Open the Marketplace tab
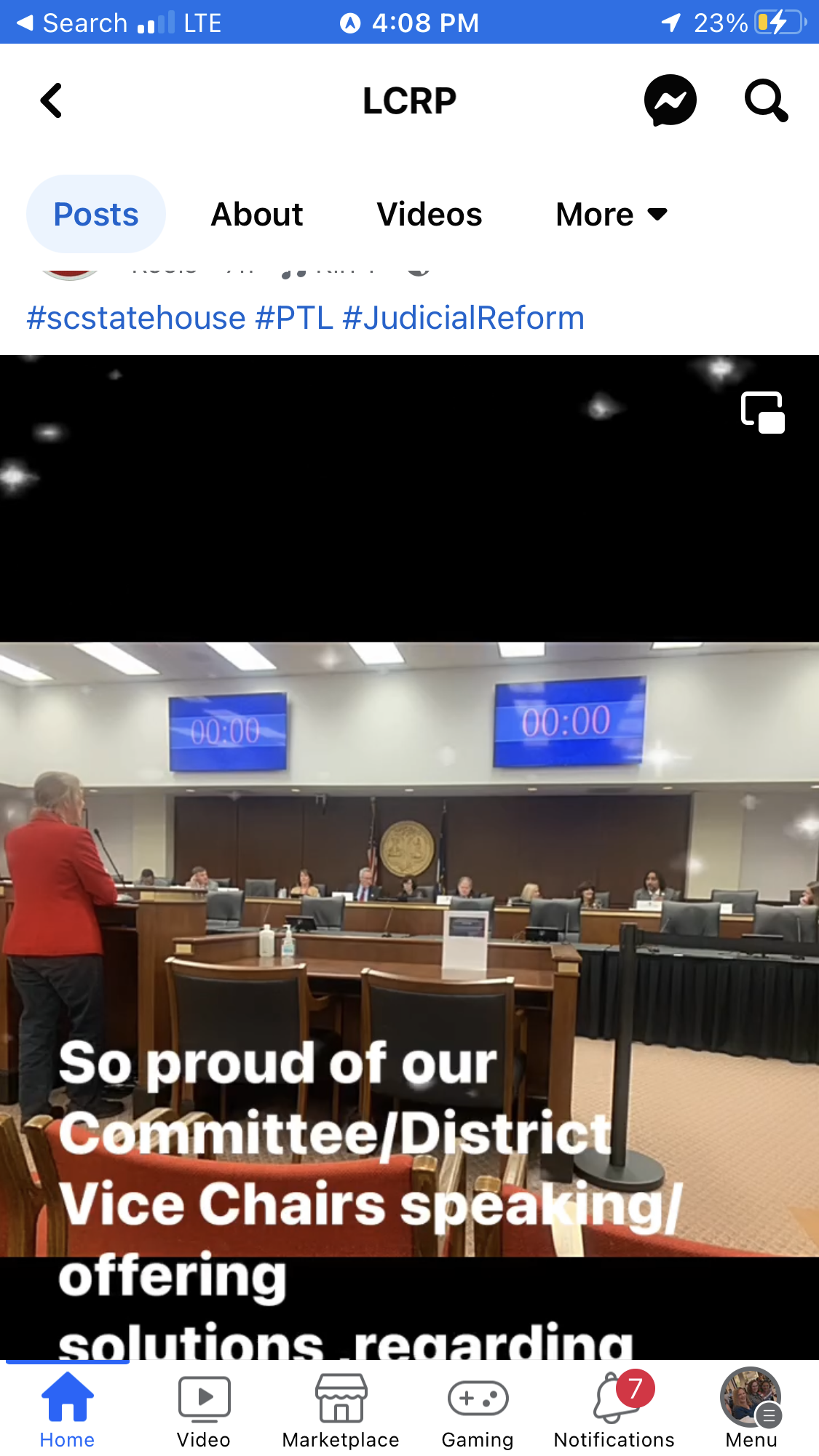The image size is (819, 1456). tap(341, 1408)
